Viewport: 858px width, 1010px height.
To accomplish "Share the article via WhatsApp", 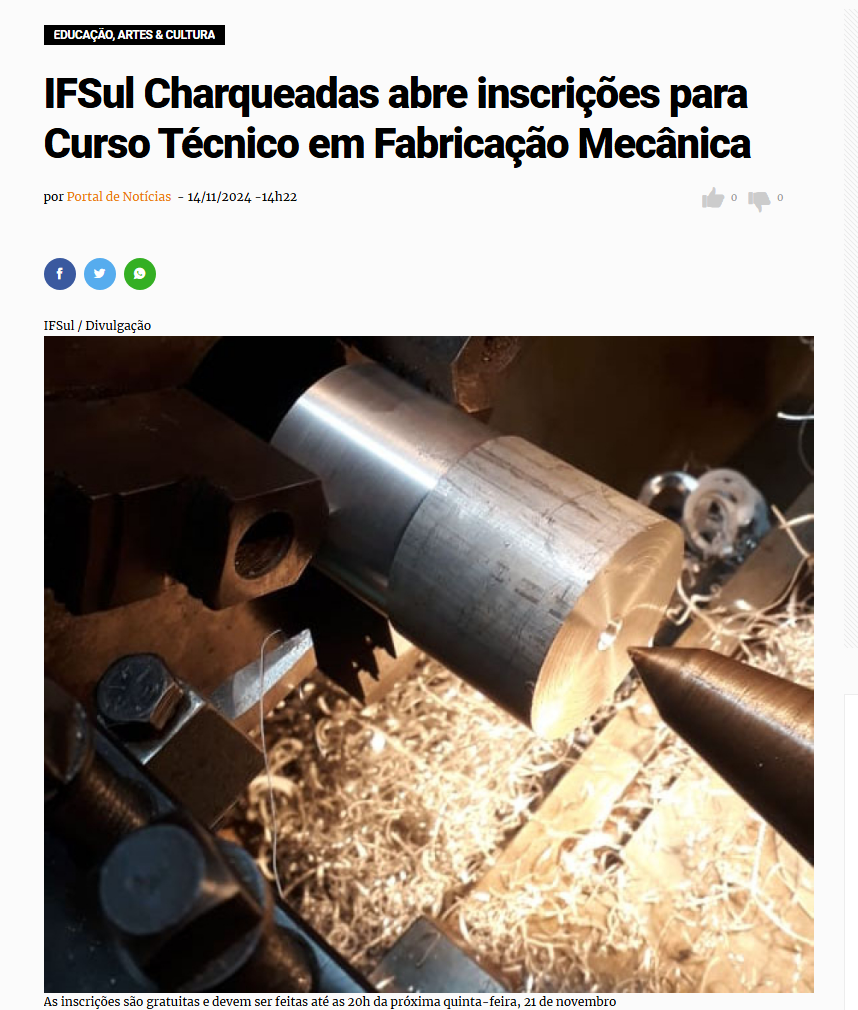I will (140, 274).
